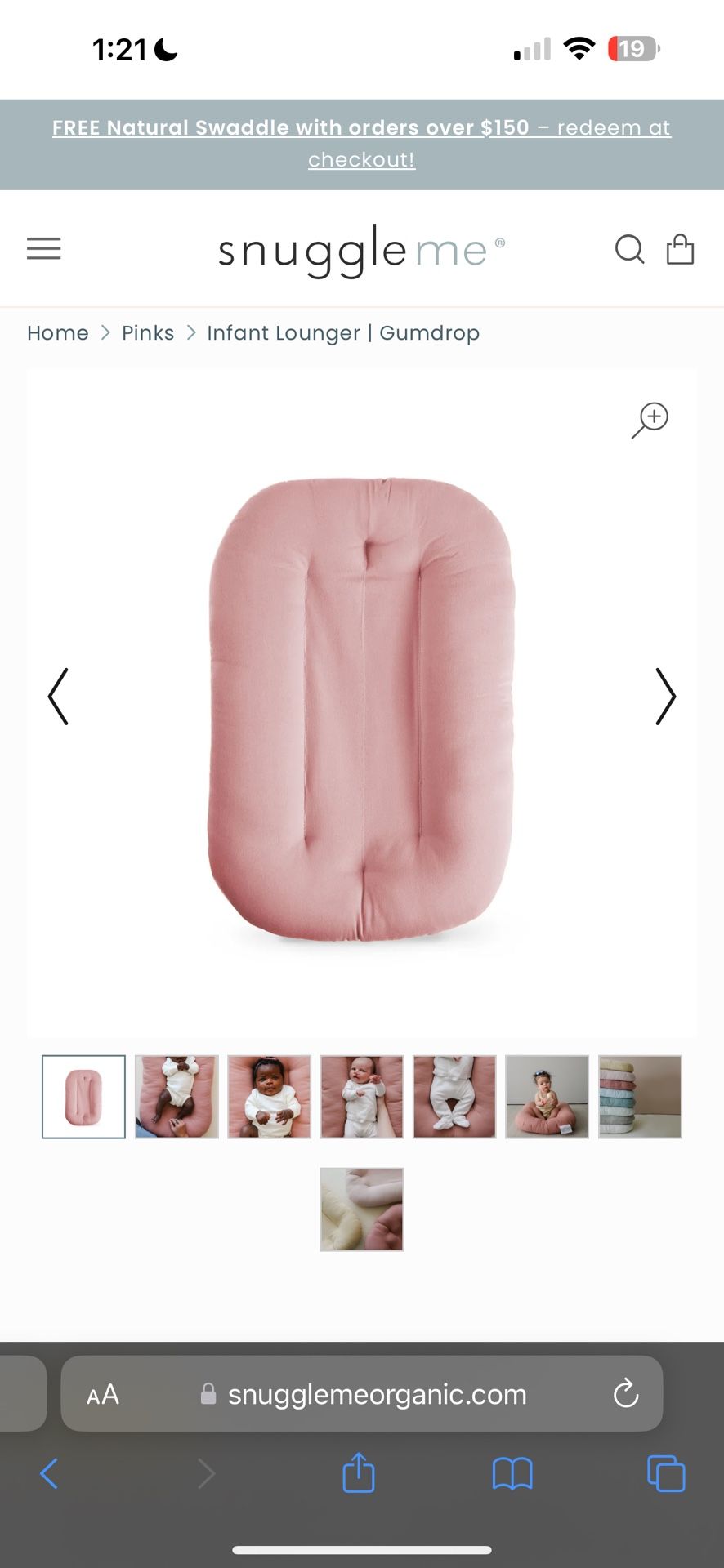
Task: Open Safari AA reader options
Action: [103, 1394]
